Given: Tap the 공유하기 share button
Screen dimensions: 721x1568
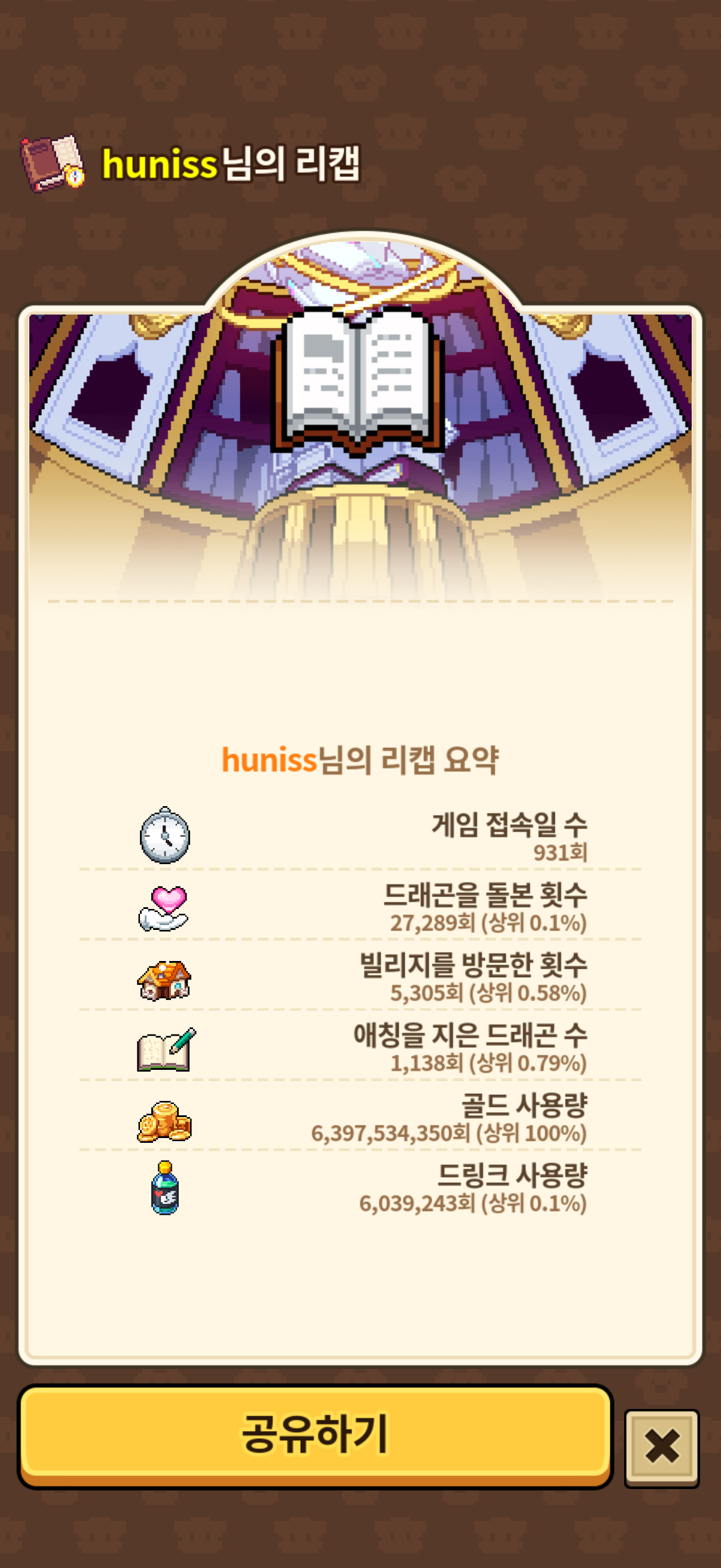Looking at the screenshot, I should pyautogui.click(x=315, y=1436).
